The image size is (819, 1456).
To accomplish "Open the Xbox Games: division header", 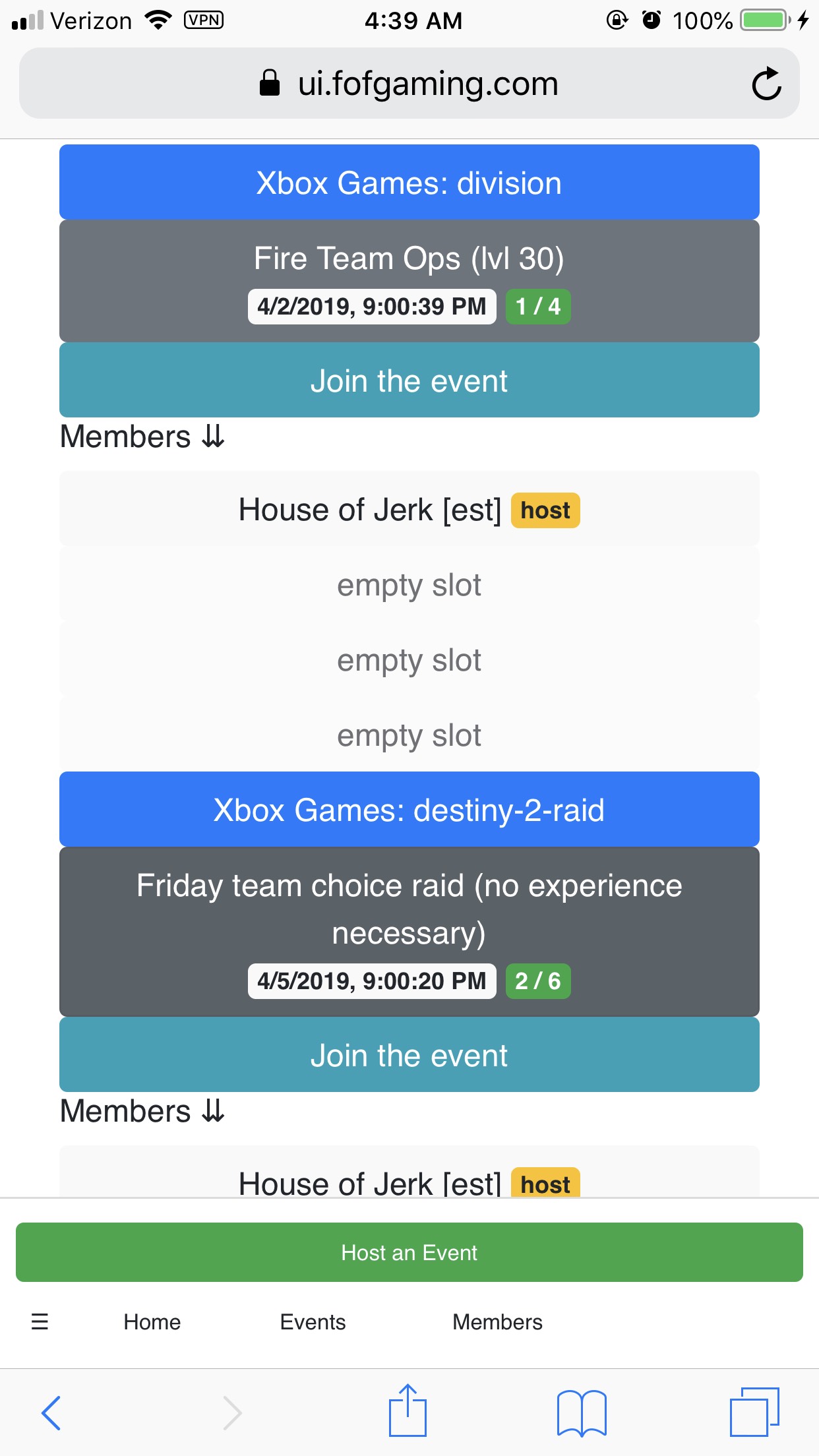I will coord(409,183).
